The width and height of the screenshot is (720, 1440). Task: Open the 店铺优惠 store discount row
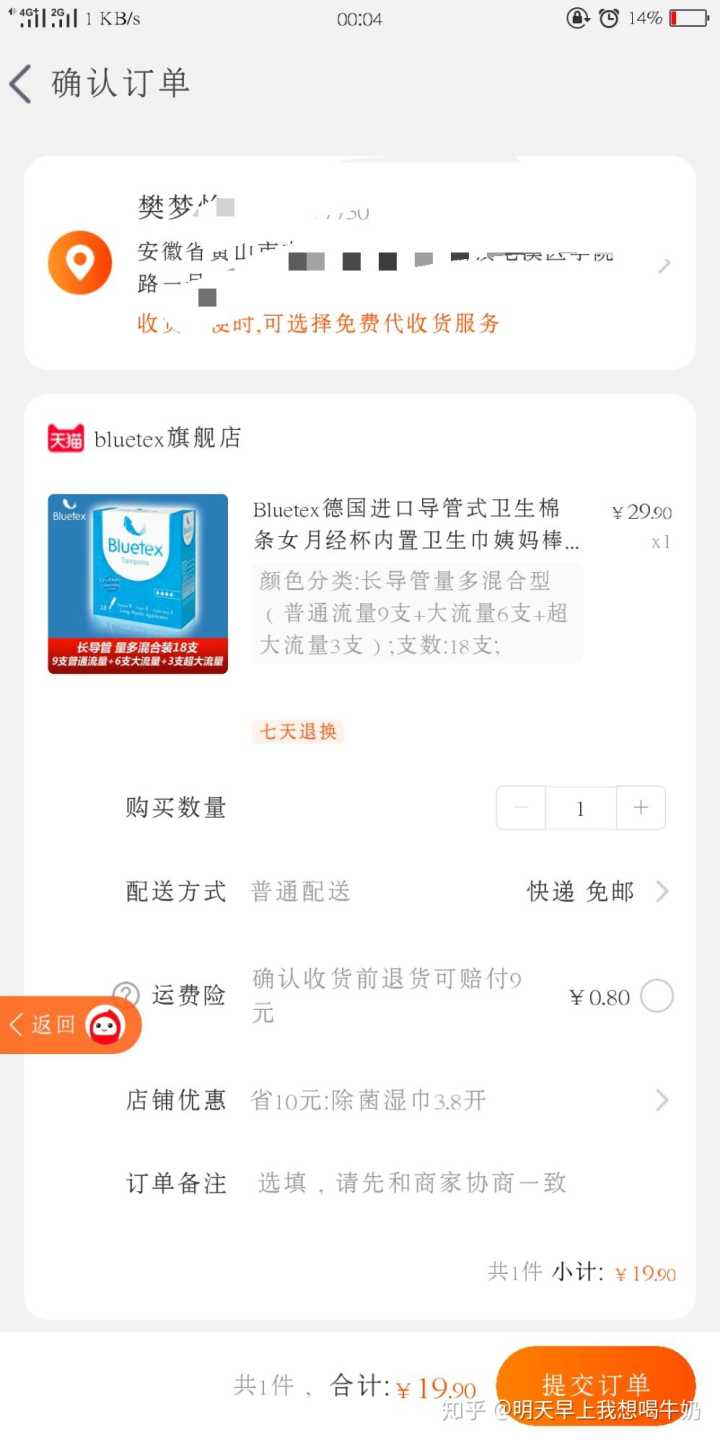point(400,1100)
